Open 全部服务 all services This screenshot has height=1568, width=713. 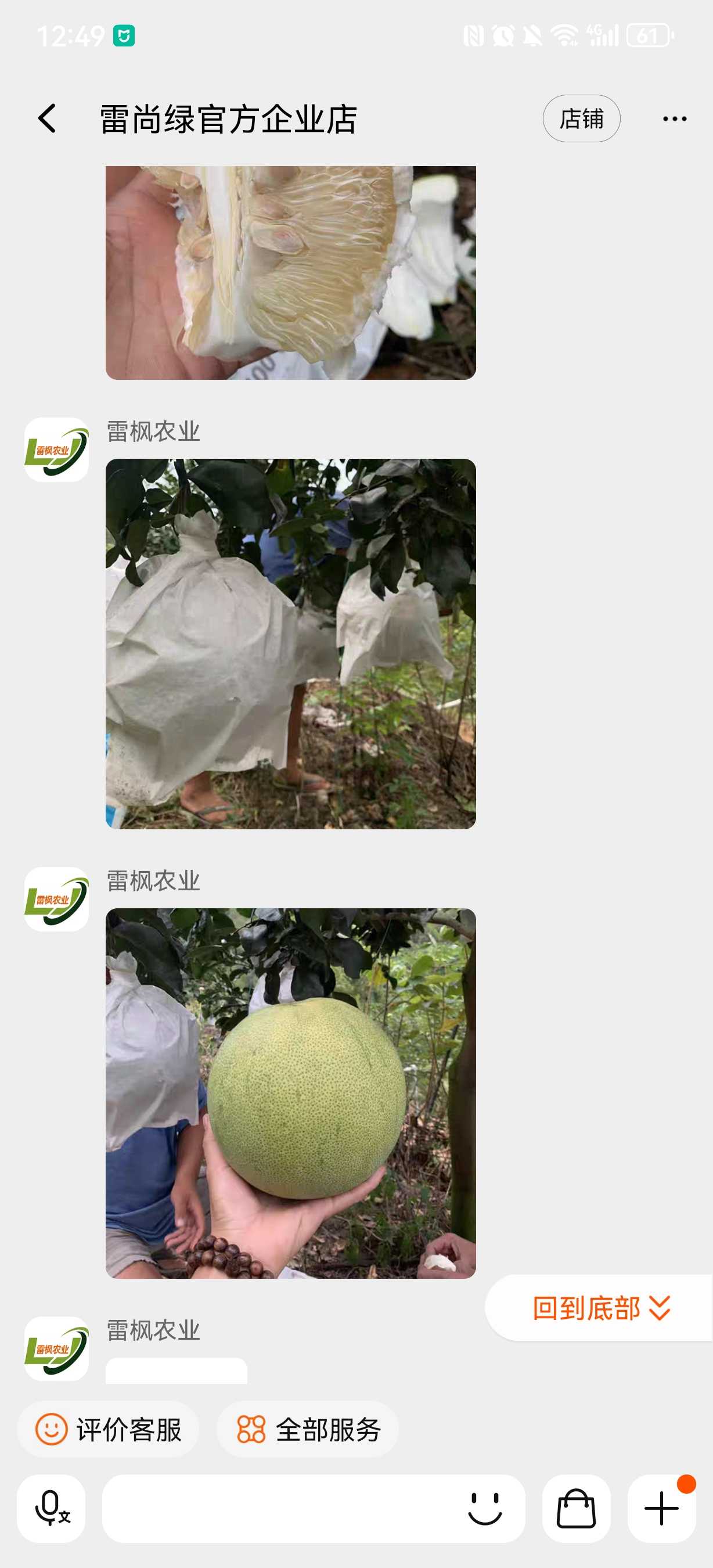click(308, 1429)
